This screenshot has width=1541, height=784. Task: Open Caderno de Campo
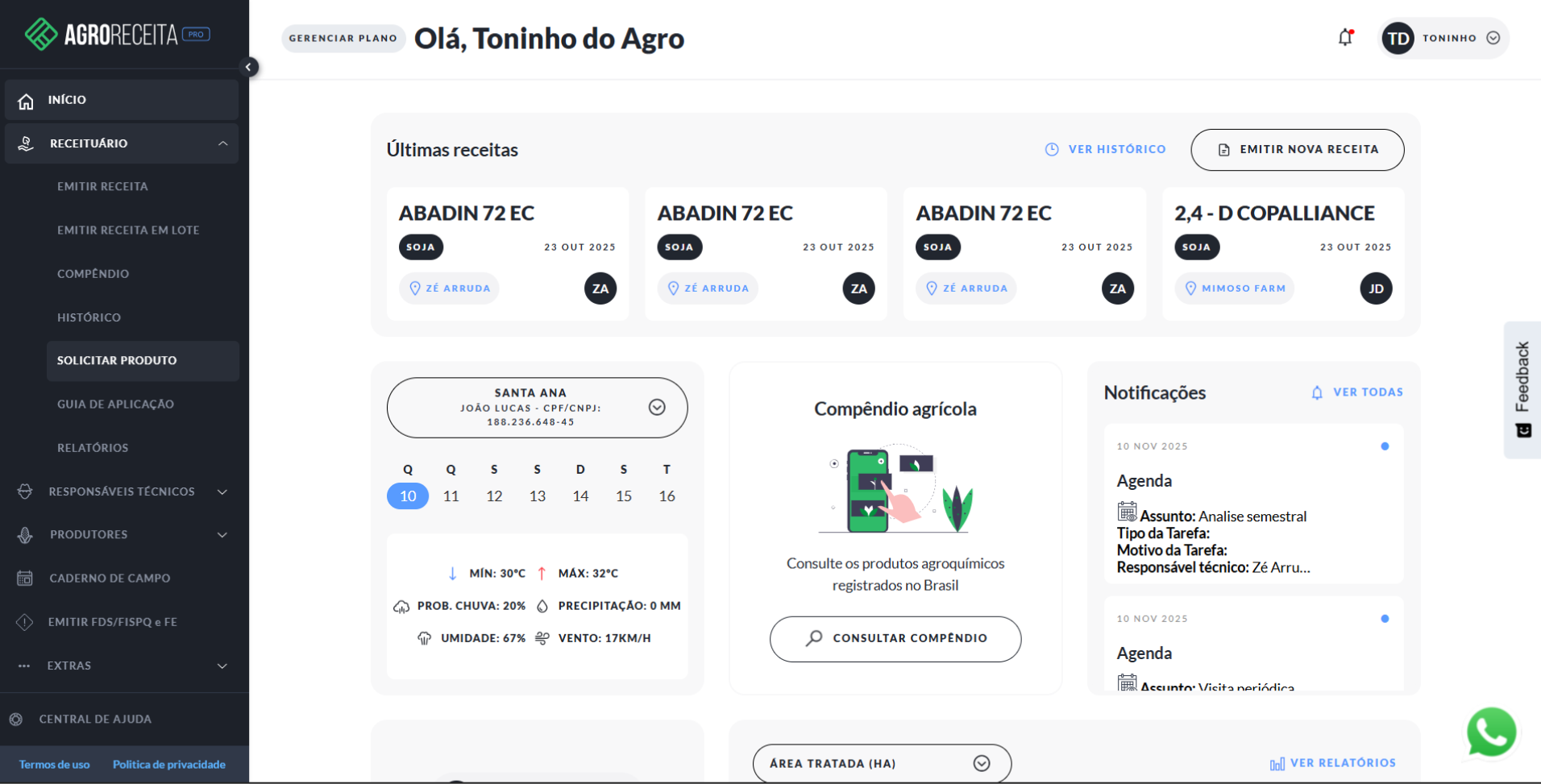[x=110, y=579]
